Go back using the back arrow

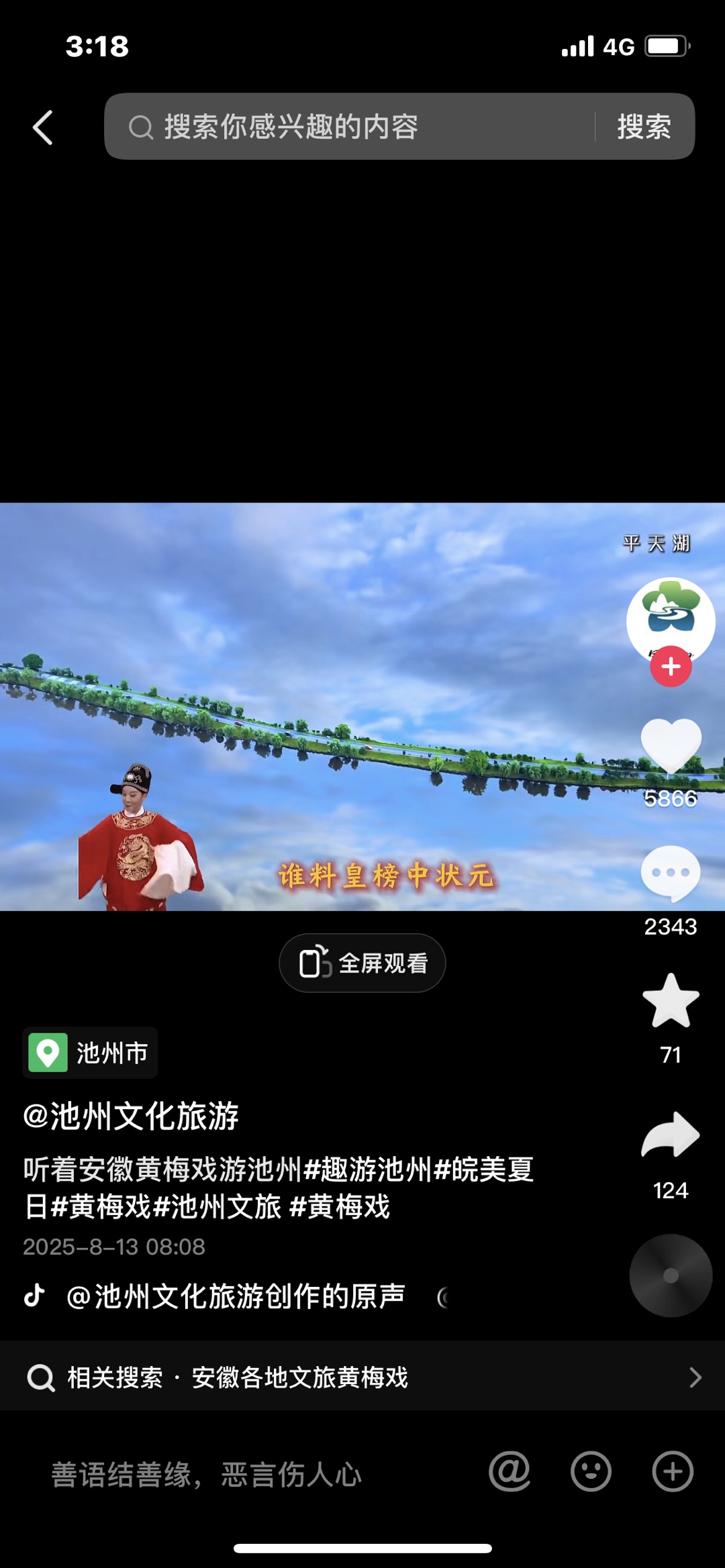pyautogui.click(x=43, y=127)
